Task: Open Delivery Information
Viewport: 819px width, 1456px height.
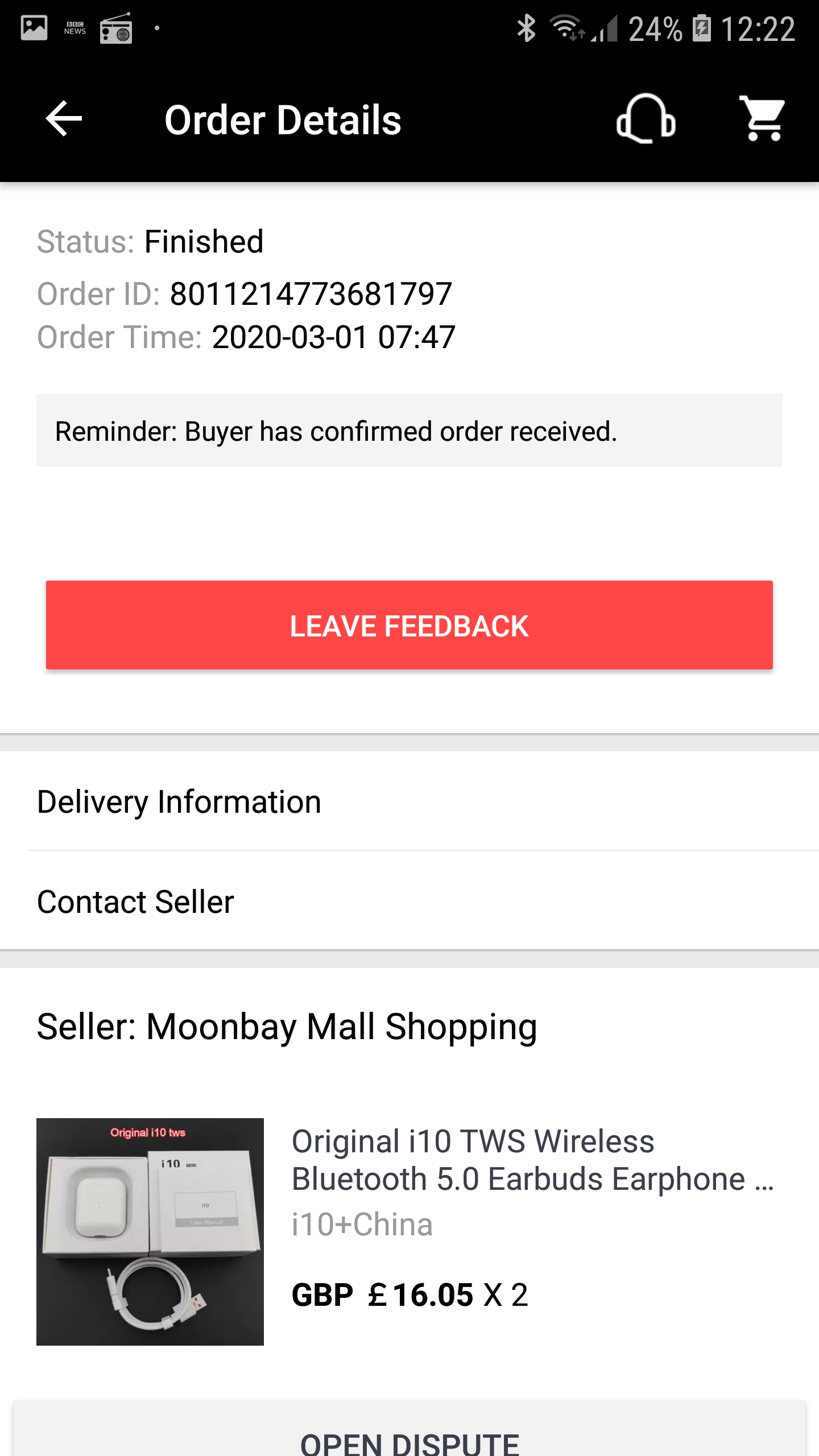Action: (409, 802)
